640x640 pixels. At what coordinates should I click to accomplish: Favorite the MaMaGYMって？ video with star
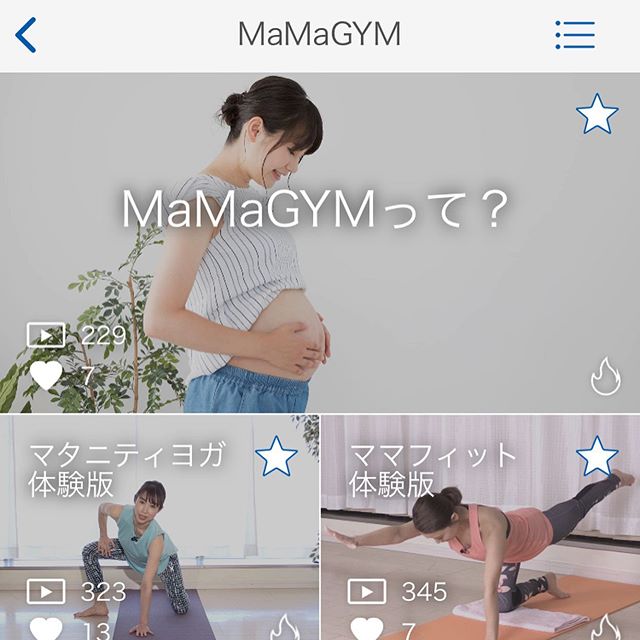coord(597,116)
